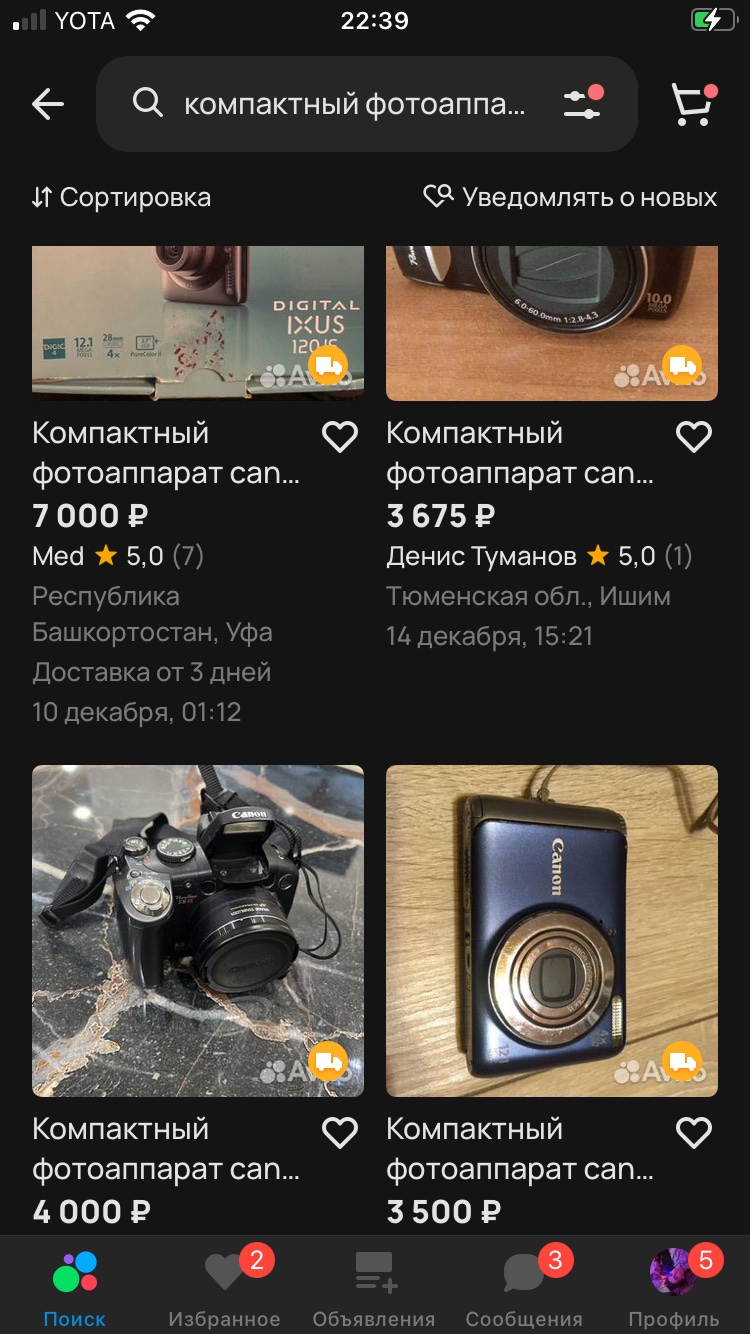750x1334 pixels.
Task: Add the 7 000 ₽ camera to favorites
Action: pos(340,436)
